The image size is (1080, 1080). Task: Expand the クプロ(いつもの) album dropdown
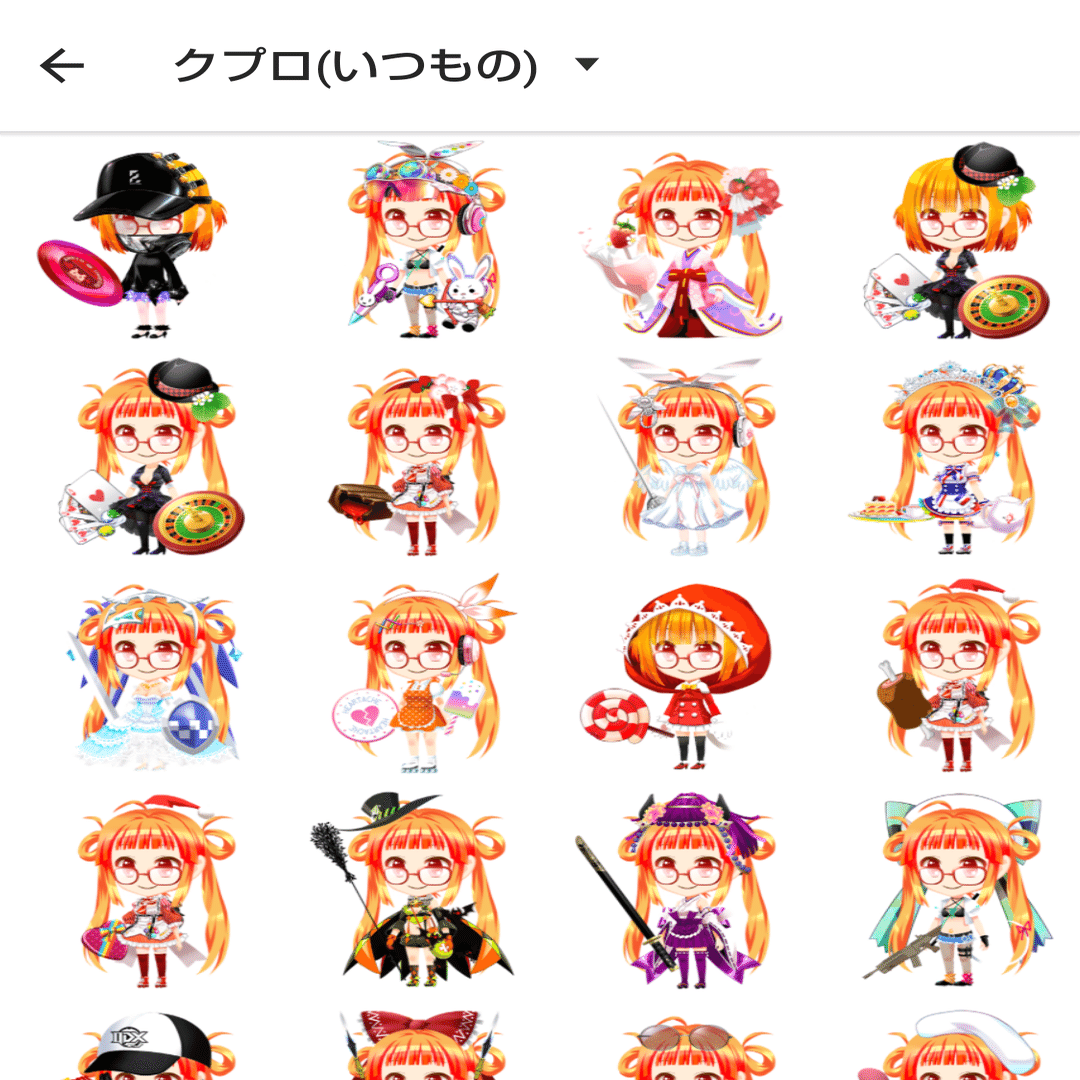coord(587,66)
